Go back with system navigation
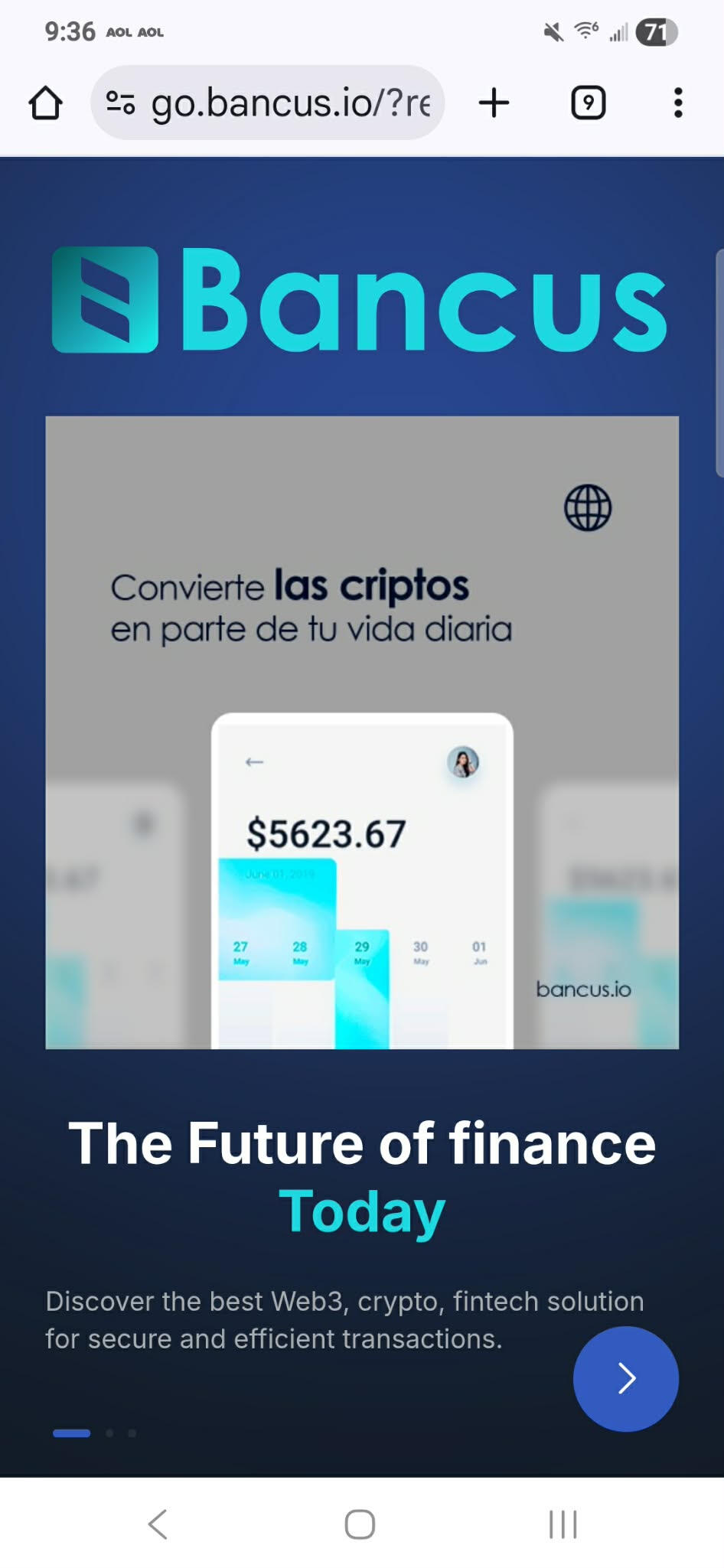724x1568 pixels. coord(158,1524)
